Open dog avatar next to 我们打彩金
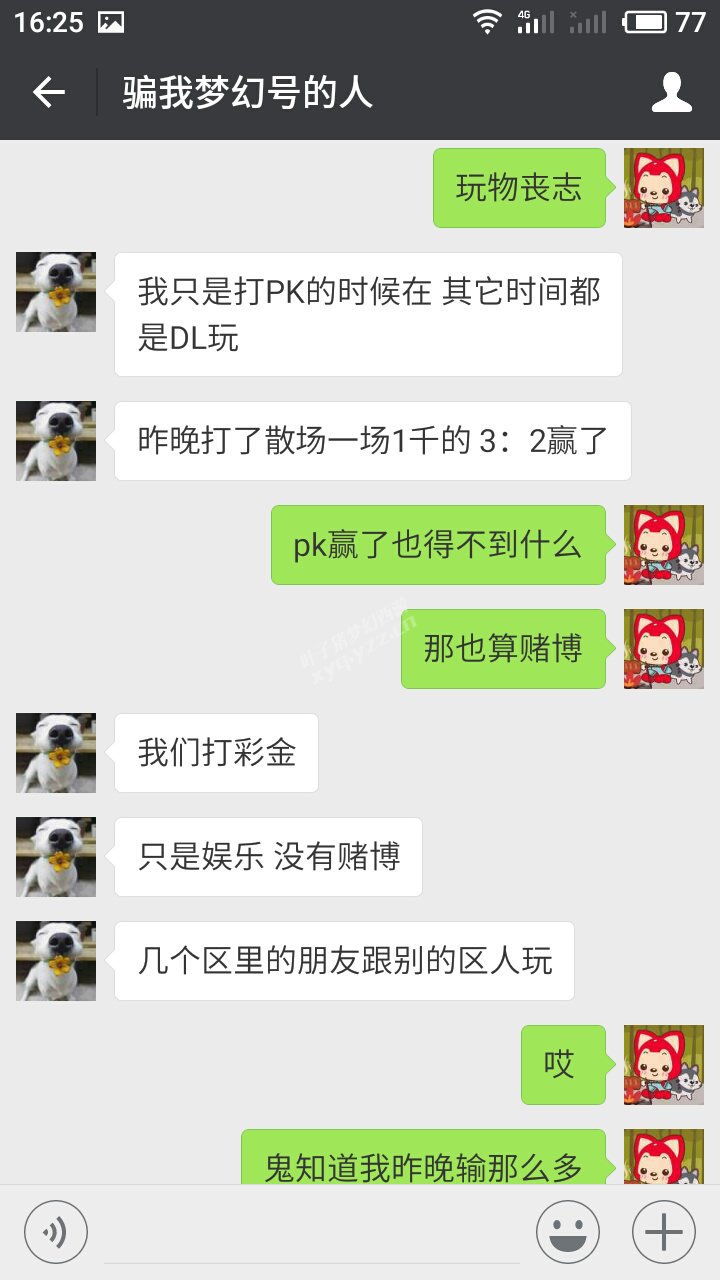Screen dimensions: 720x1280 click(56, 753)
